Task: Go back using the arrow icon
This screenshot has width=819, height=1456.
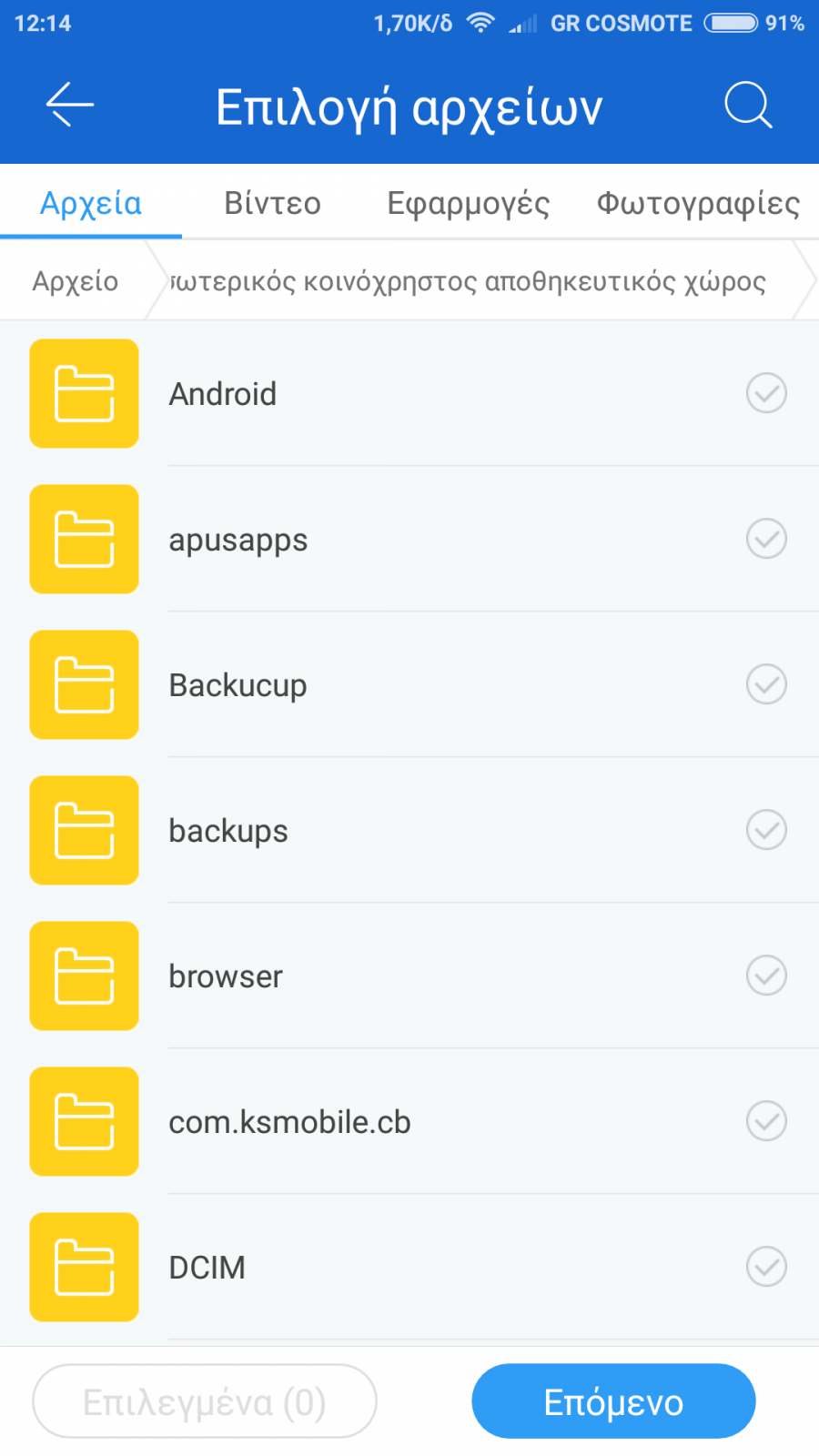Action: pyautogui.click(x=70, y=105)
